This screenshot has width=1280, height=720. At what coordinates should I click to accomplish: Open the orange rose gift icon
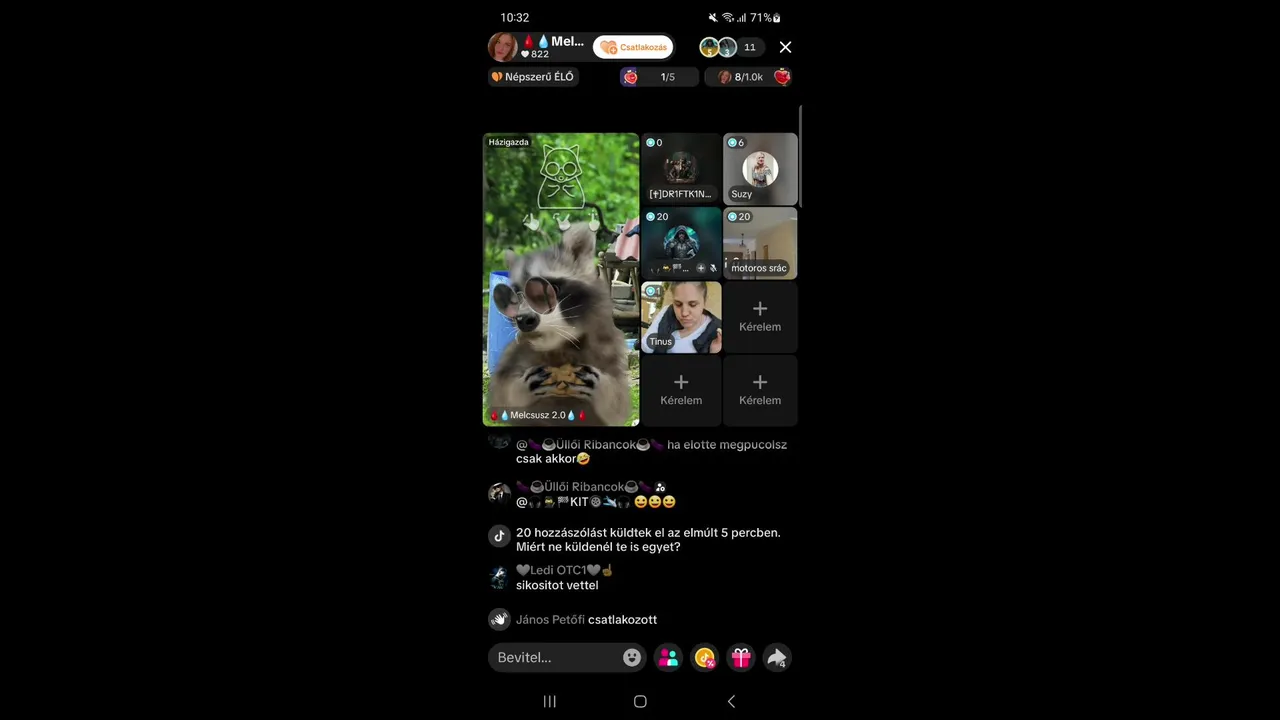pyautogui.click(x=705, y=657)
